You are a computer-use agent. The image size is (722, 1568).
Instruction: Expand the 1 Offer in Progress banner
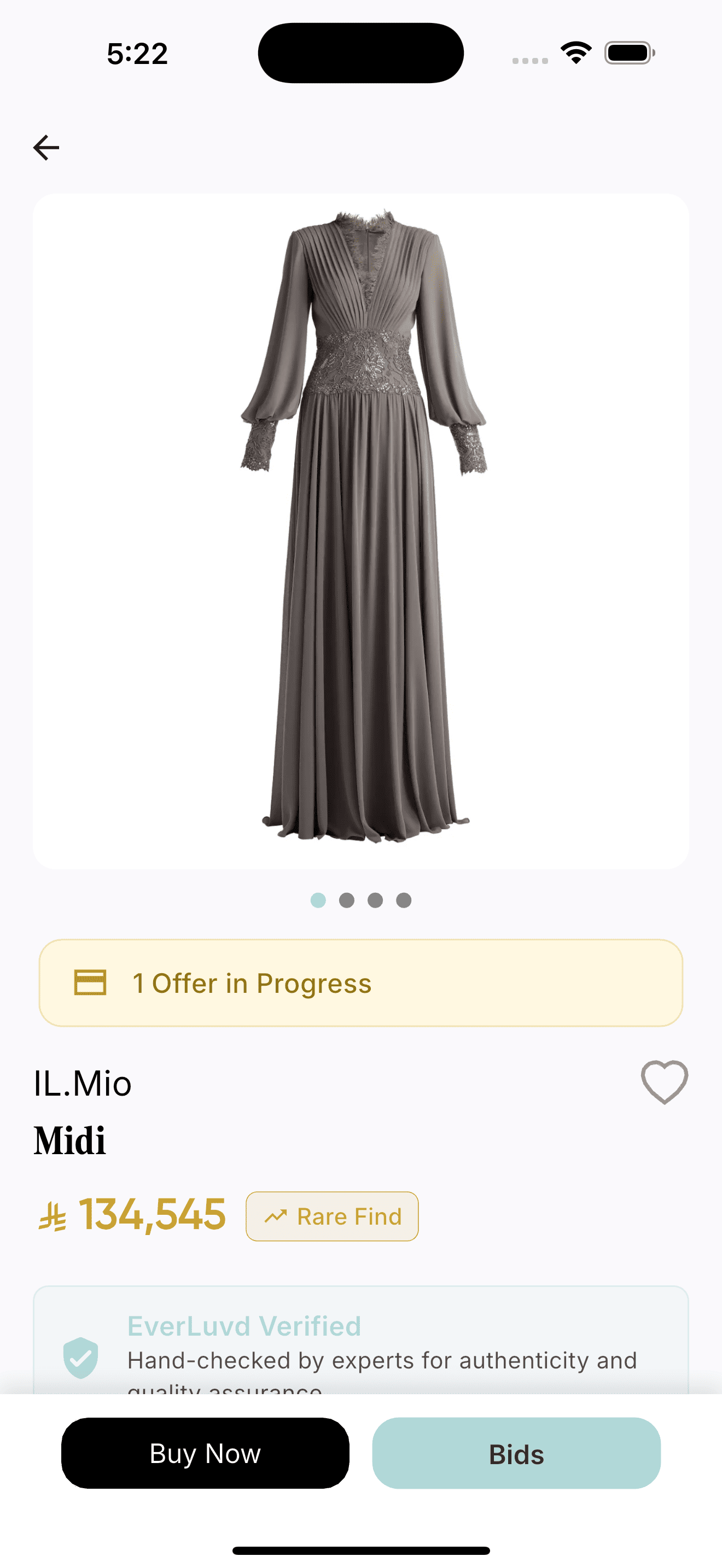coord(360,982)
